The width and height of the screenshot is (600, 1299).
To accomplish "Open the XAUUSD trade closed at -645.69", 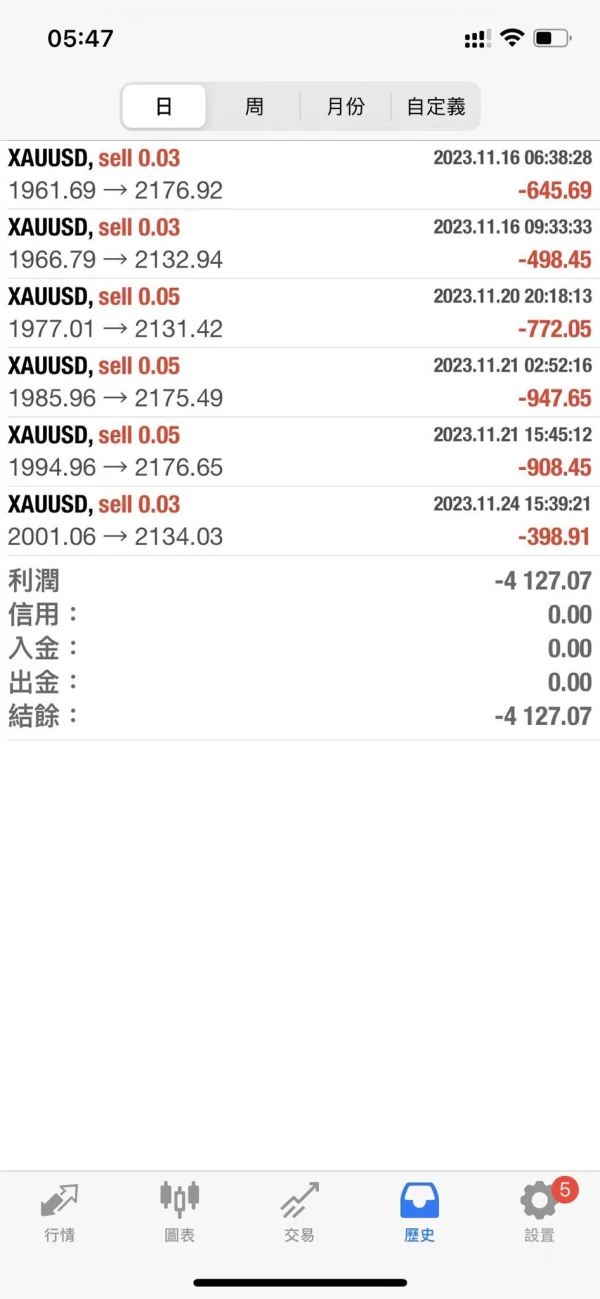I will [x=300, y=174].
